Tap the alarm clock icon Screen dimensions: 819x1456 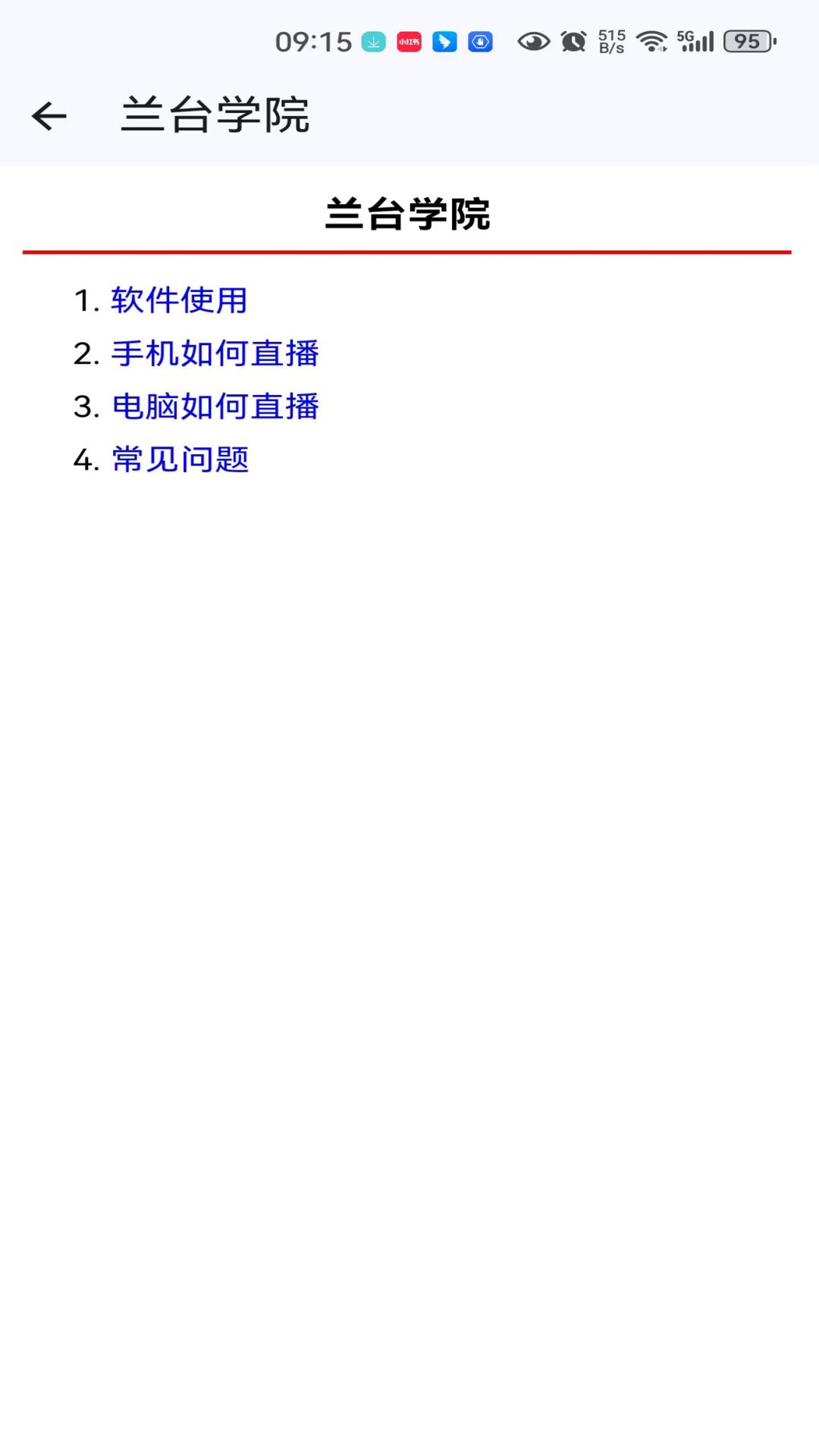(x=574, y=42)
